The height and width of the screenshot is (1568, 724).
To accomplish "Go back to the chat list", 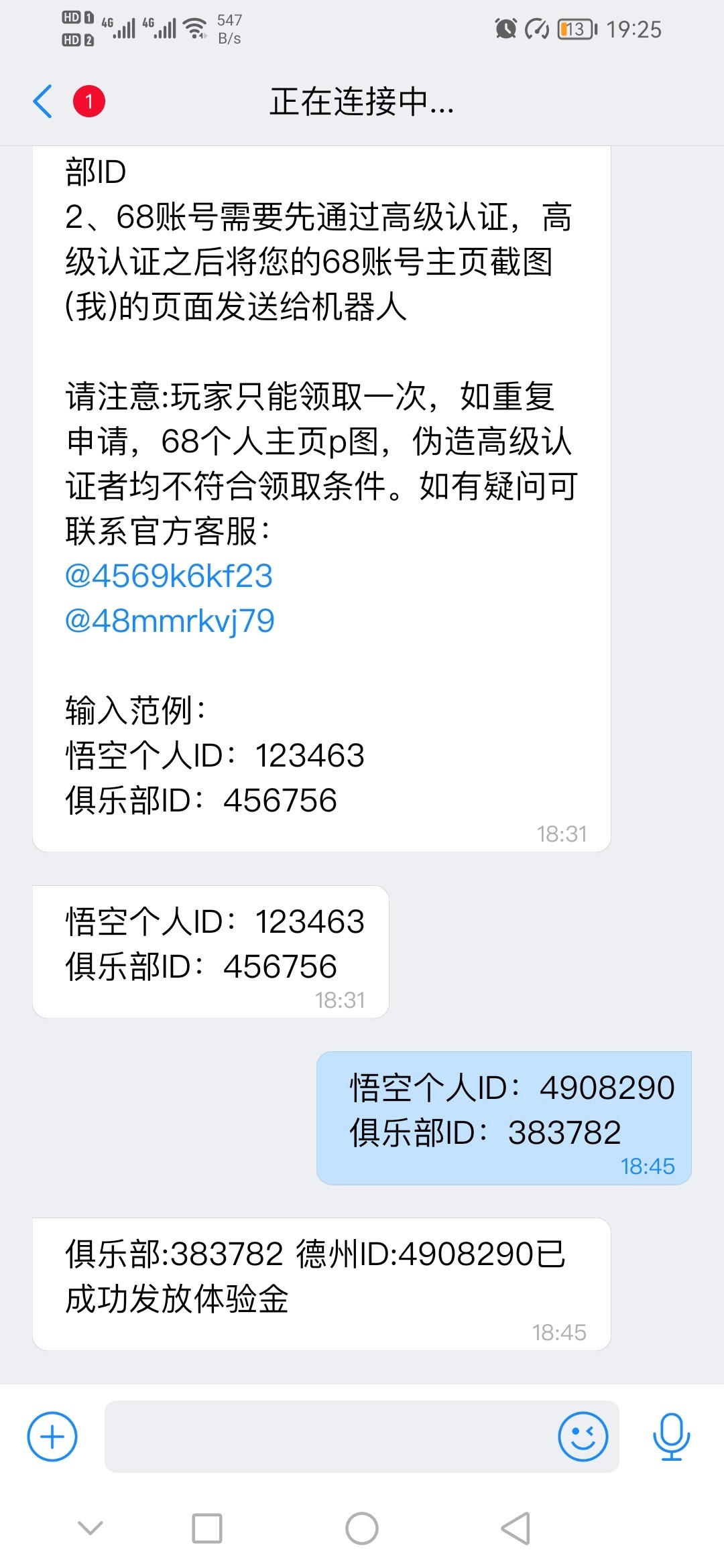I will pyautogui.click(x=43, y=102).
